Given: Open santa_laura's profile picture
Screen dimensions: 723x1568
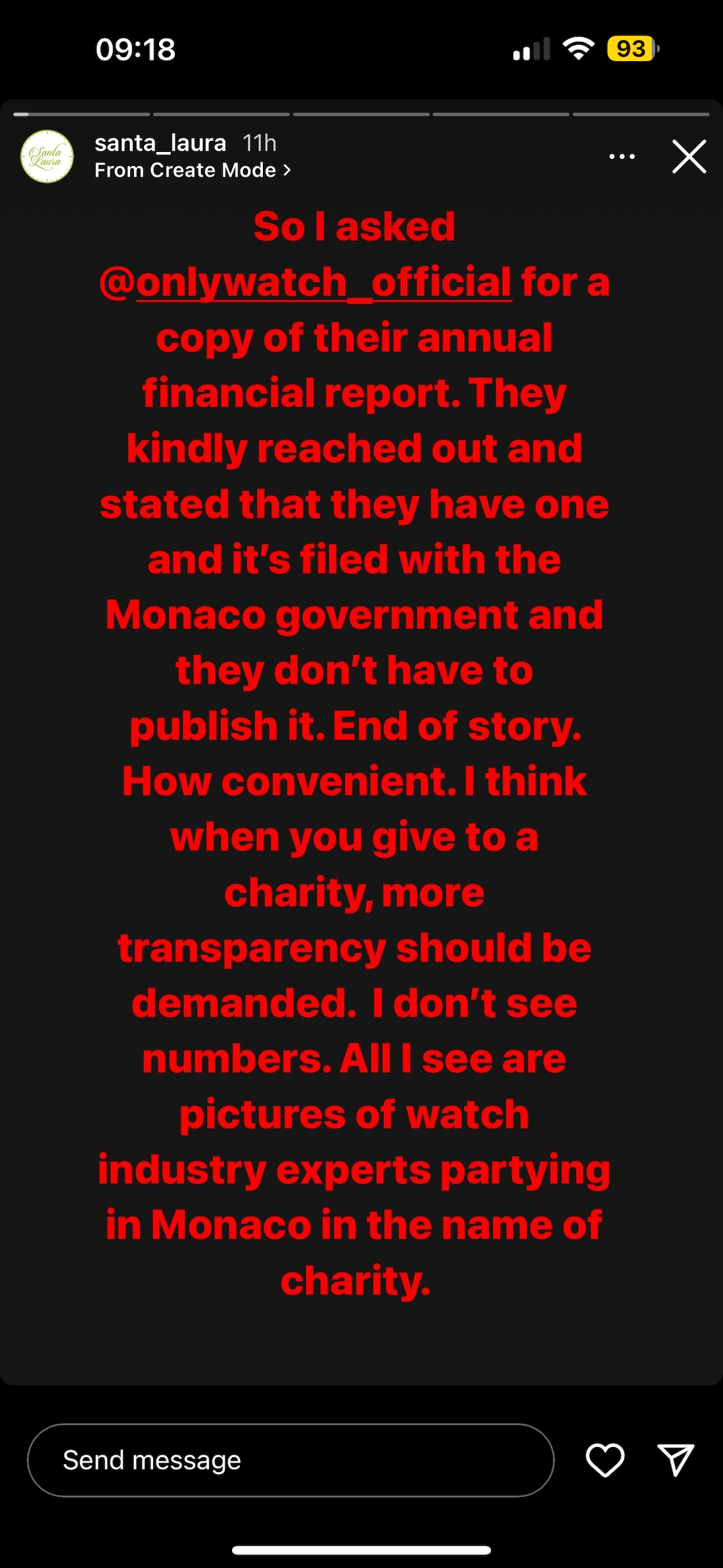Looking at the screenshot, I should [x=47, y=157].
